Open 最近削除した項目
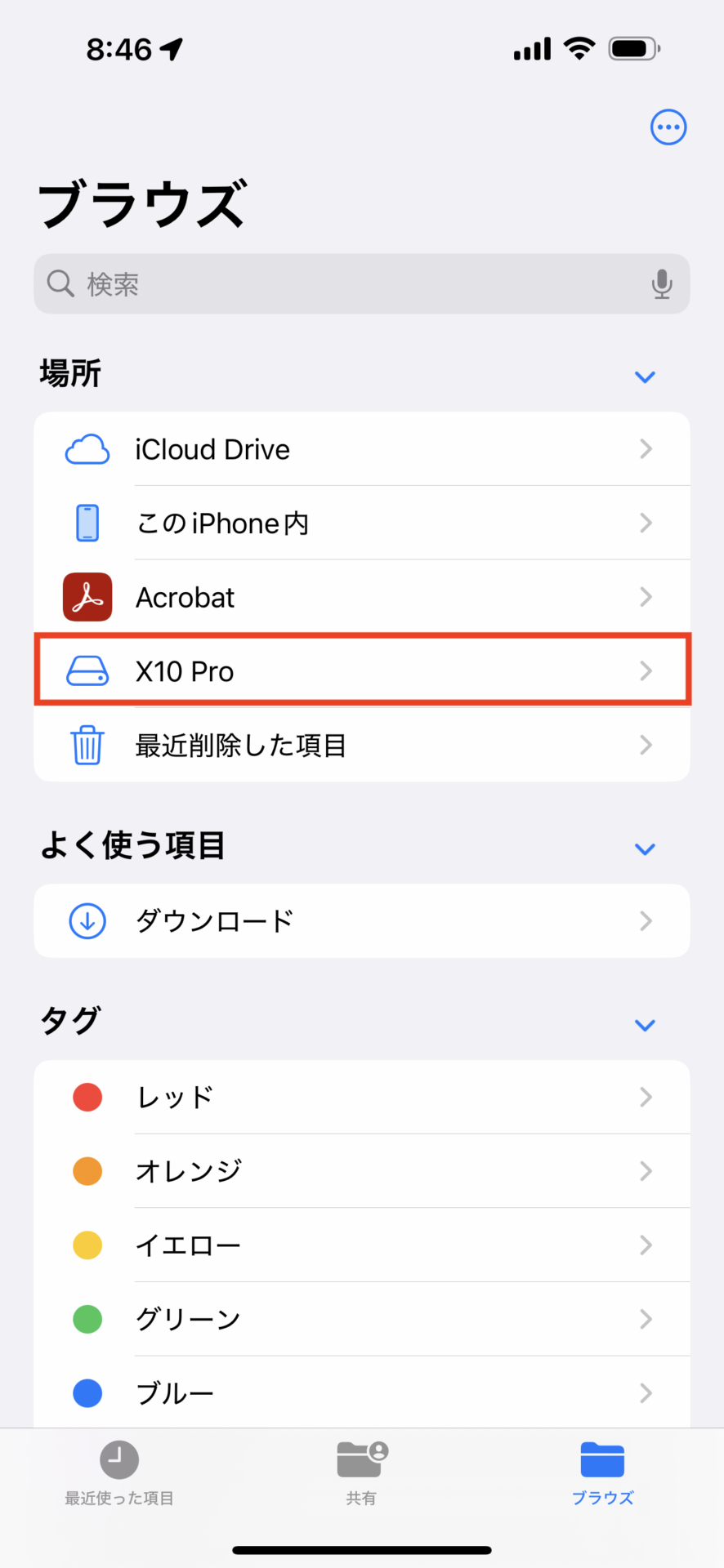Viewport: 724px width, 1568px height. [361, 746]
